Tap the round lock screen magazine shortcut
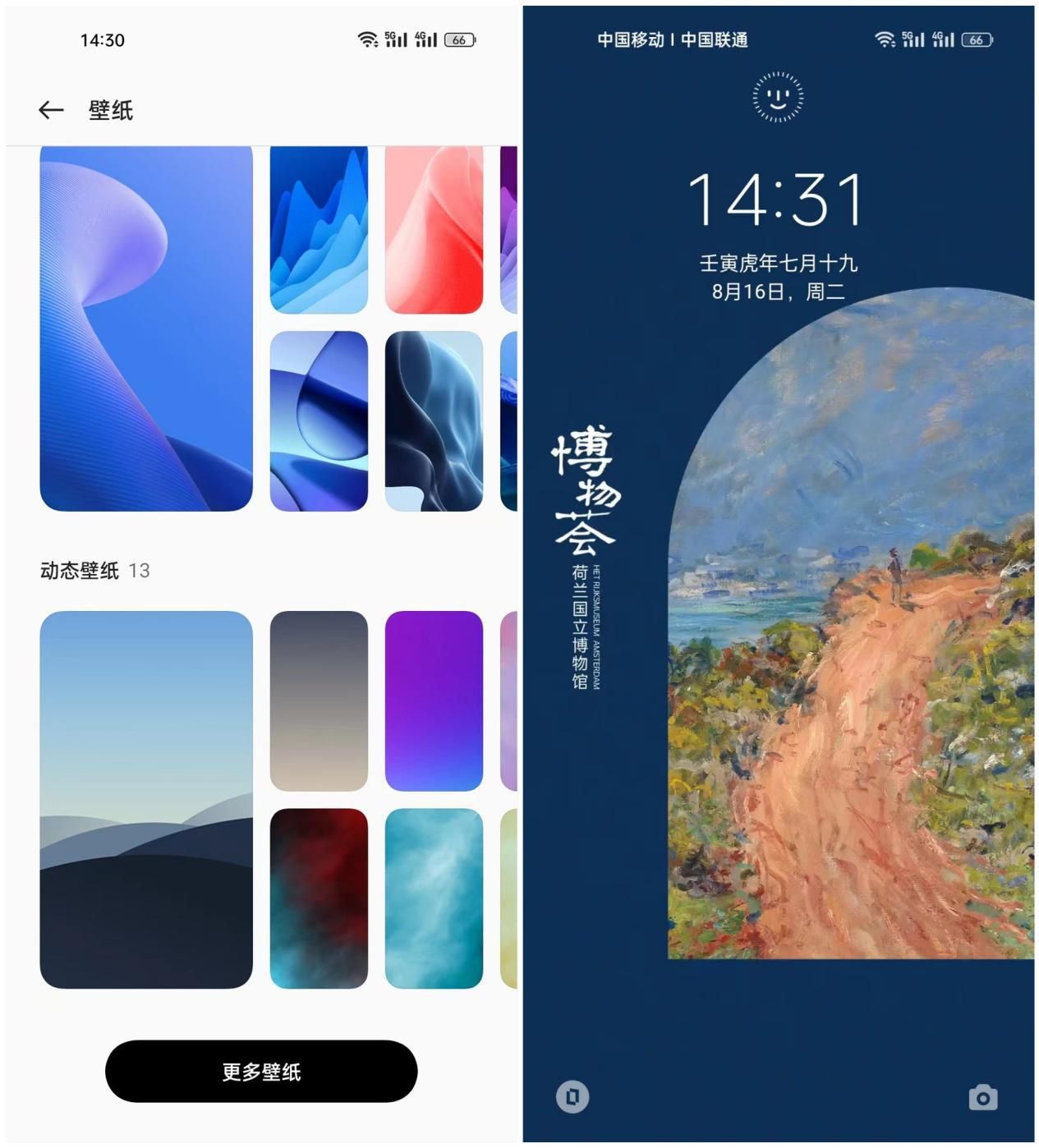1039x1148 pixels. [x=572, y=1097]
